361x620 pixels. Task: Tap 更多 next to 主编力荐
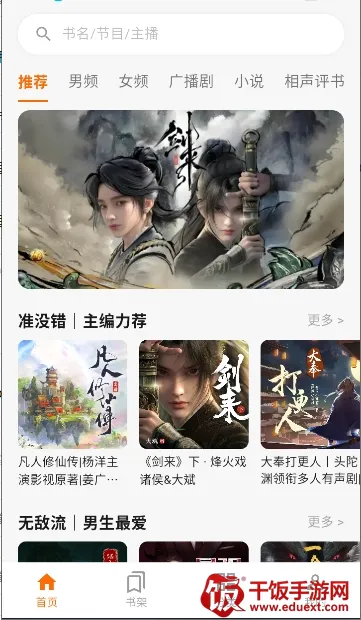pos(325,320)
